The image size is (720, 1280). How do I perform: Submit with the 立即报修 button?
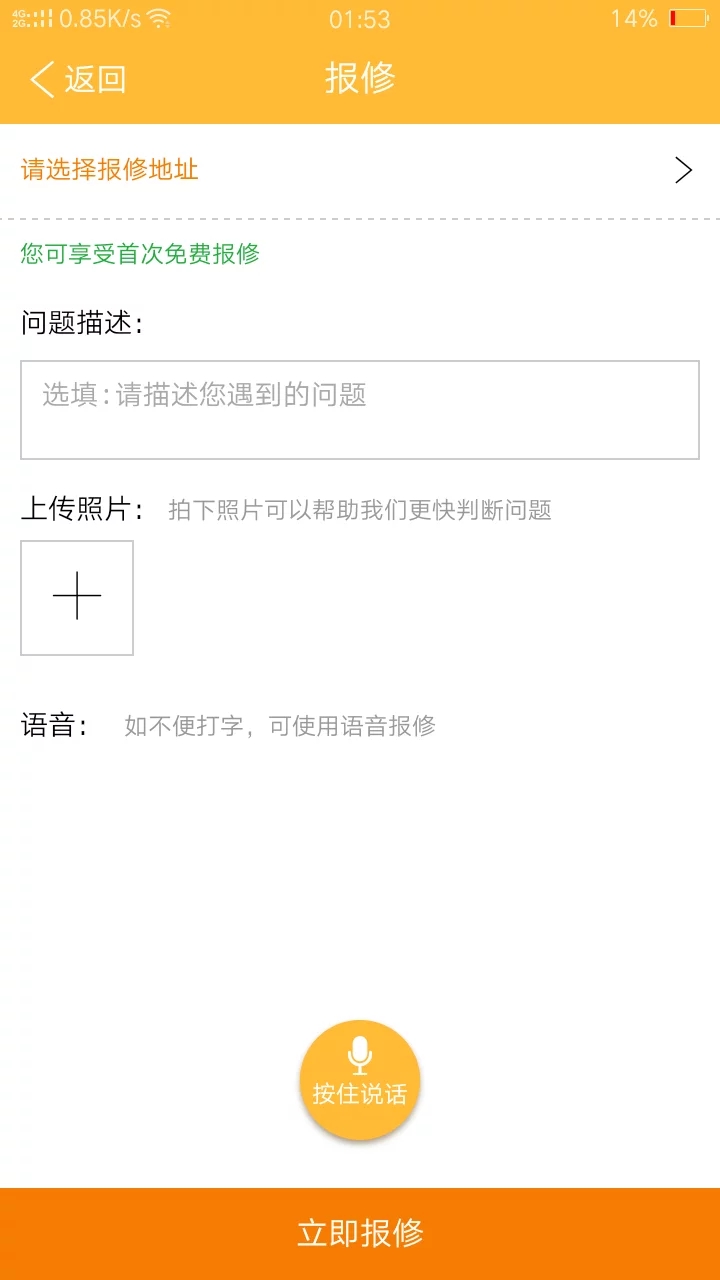coord(360,1234)
